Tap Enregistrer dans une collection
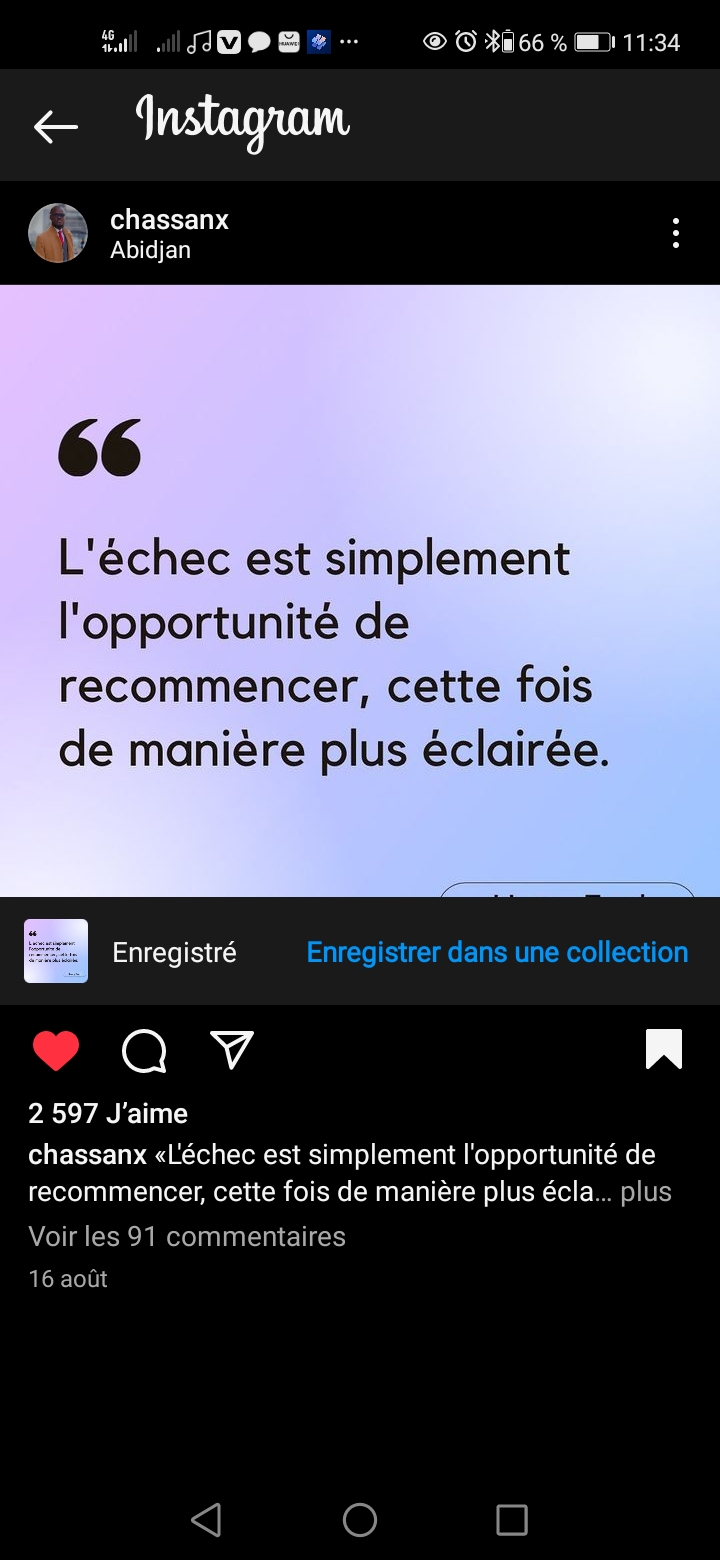The width and height of the screenshot is (720, 1560). coord(497,952)
